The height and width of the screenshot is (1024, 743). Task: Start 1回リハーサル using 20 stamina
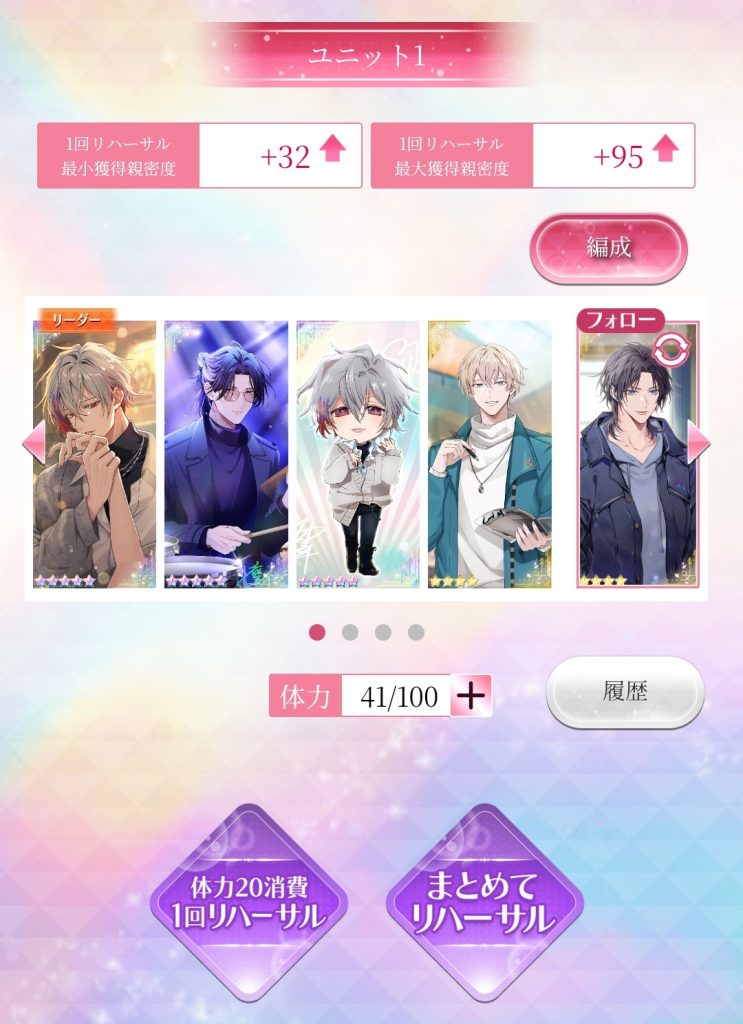(249, 901)
